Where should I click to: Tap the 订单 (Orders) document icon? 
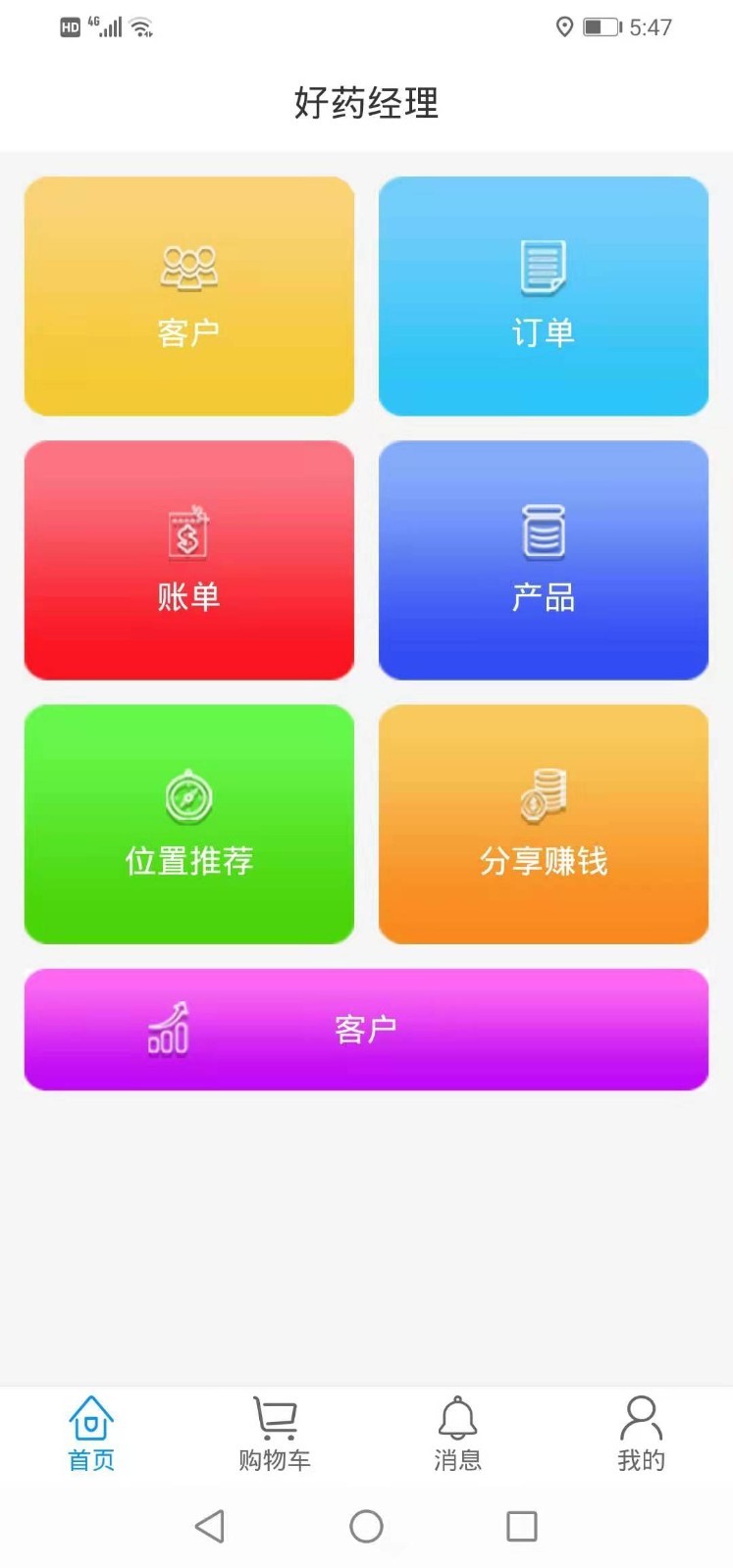544,265
